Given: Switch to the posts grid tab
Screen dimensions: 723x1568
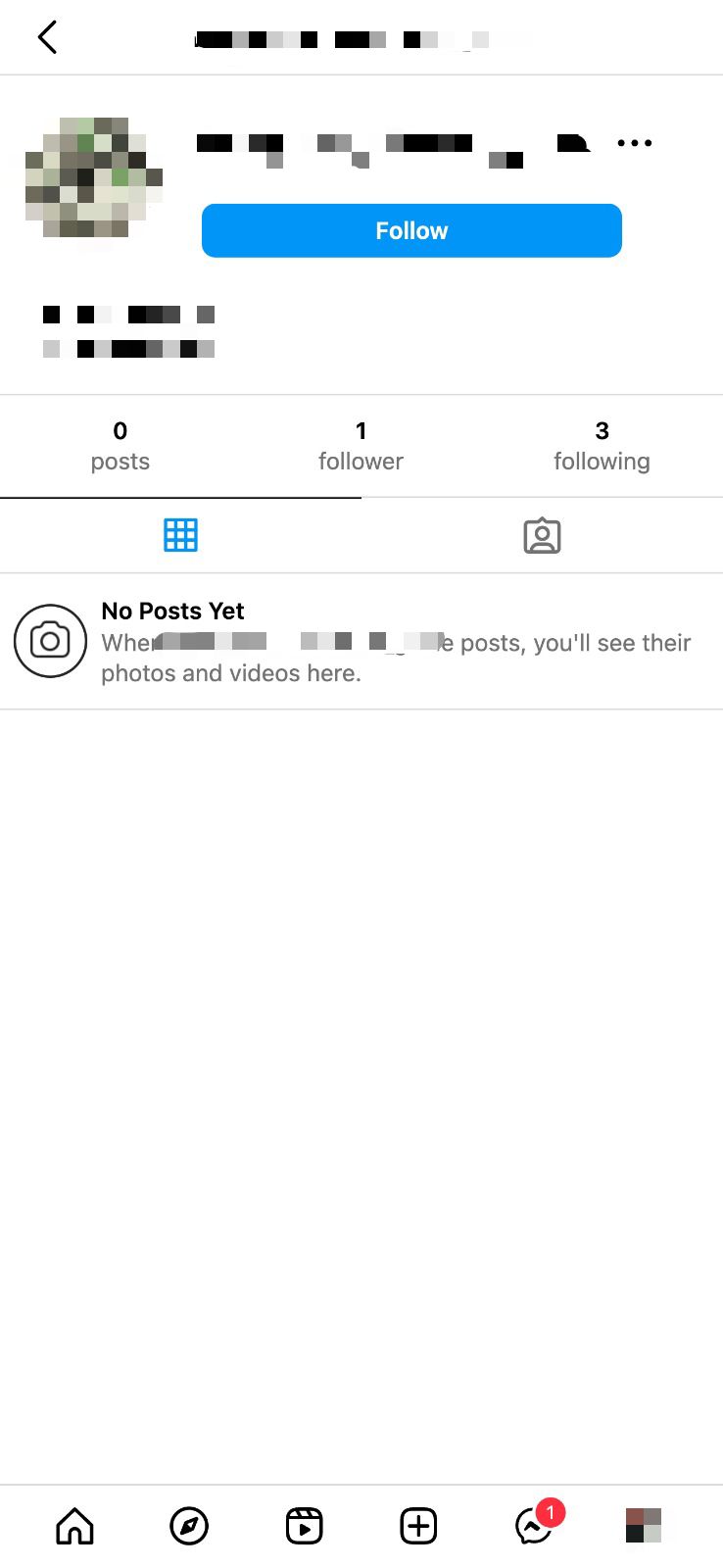Looking at the screenshot, I should pyautogui.click(x=180, y=535).
